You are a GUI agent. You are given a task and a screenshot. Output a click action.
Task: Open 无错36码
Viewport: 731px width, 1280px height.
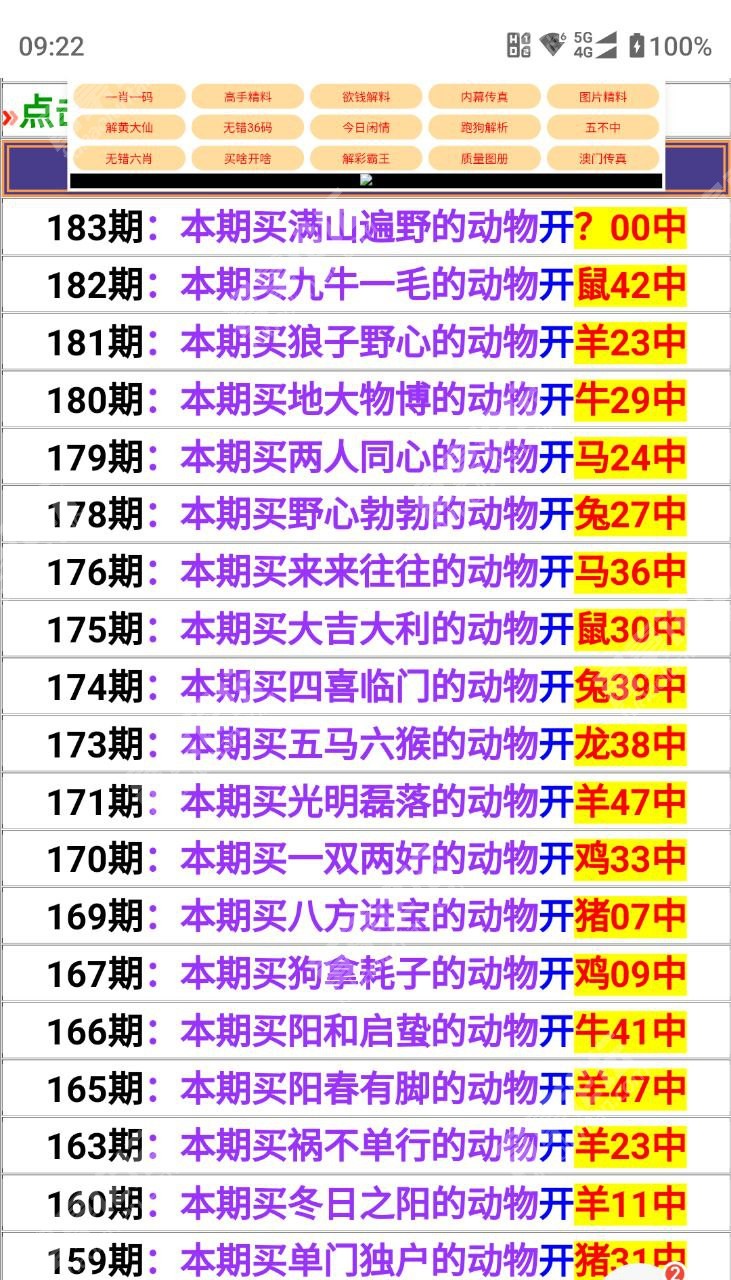[247, 127]
